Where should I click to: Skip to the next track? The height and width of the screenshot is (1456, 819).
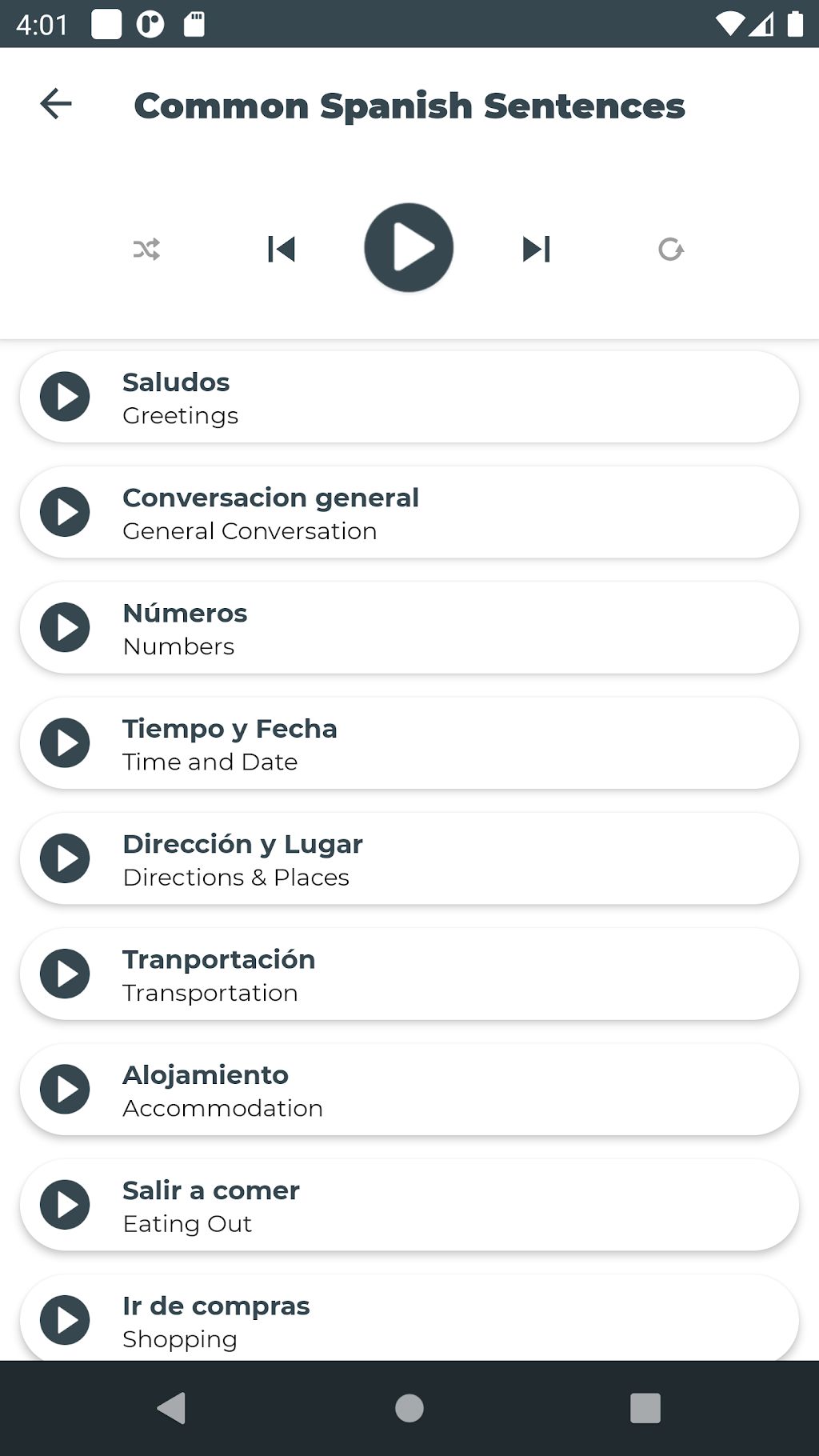tap(537, 249)
